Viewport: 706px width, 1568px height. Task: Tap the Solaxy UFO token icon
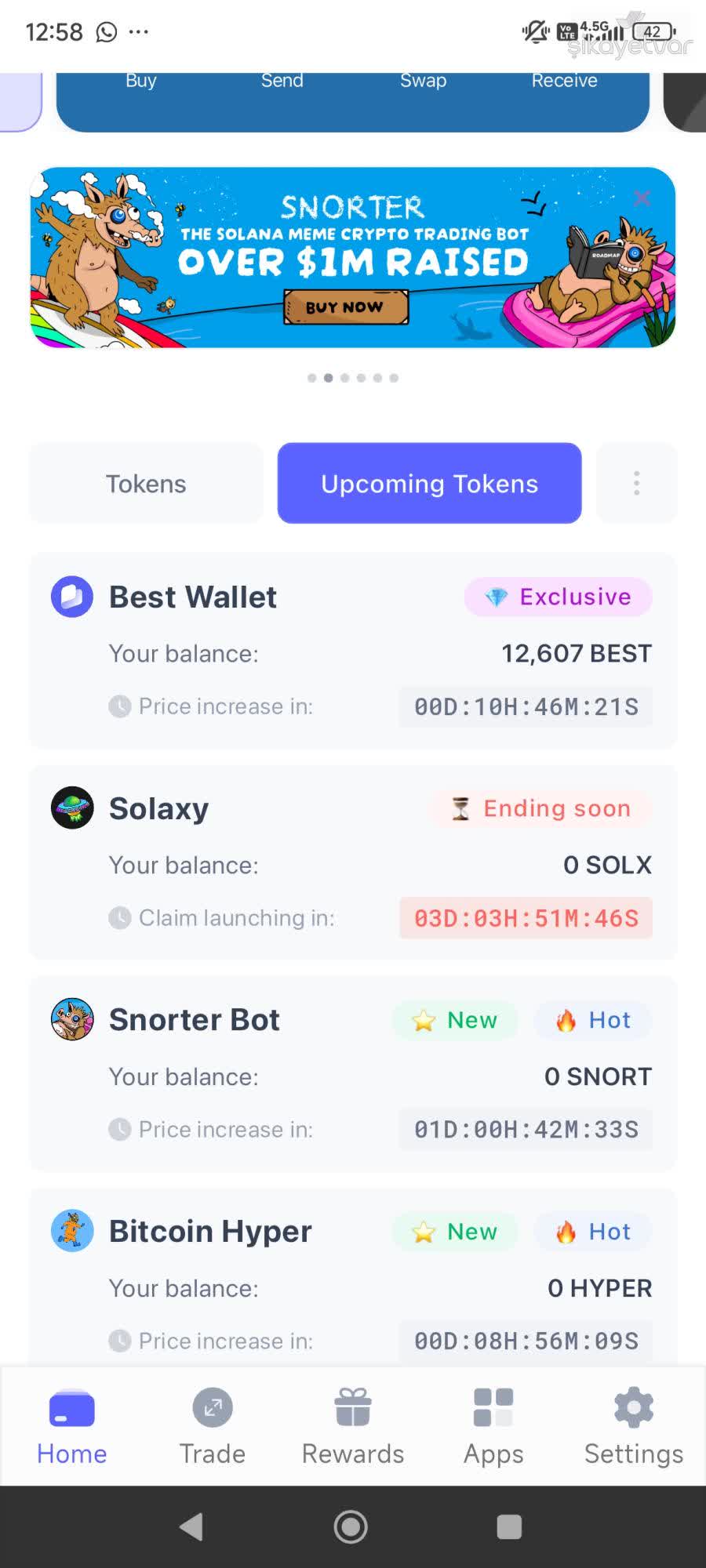click(71, 808)
